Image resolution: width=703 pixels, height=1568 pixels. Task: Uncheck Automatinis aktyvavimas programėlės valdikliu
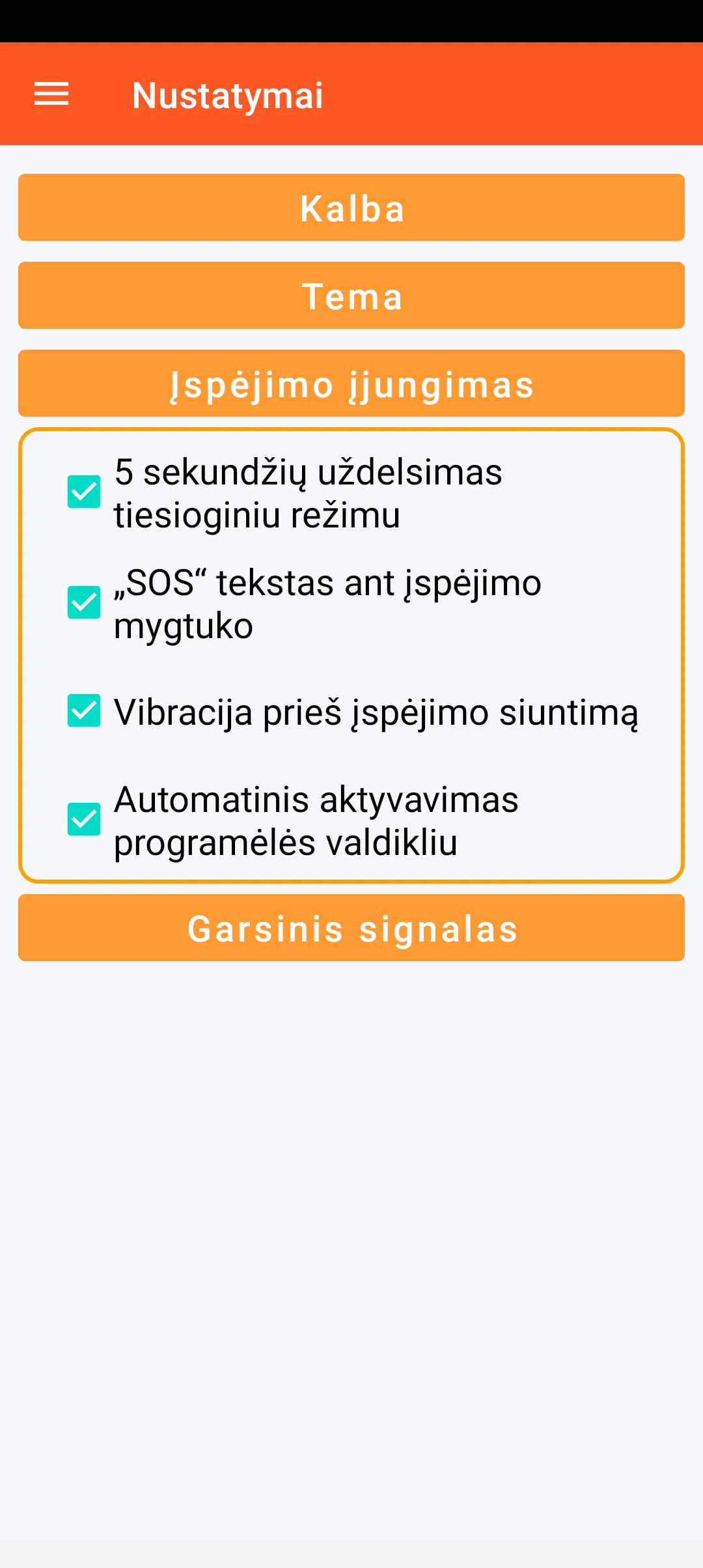pyautogui.click(x=84, y=819)
